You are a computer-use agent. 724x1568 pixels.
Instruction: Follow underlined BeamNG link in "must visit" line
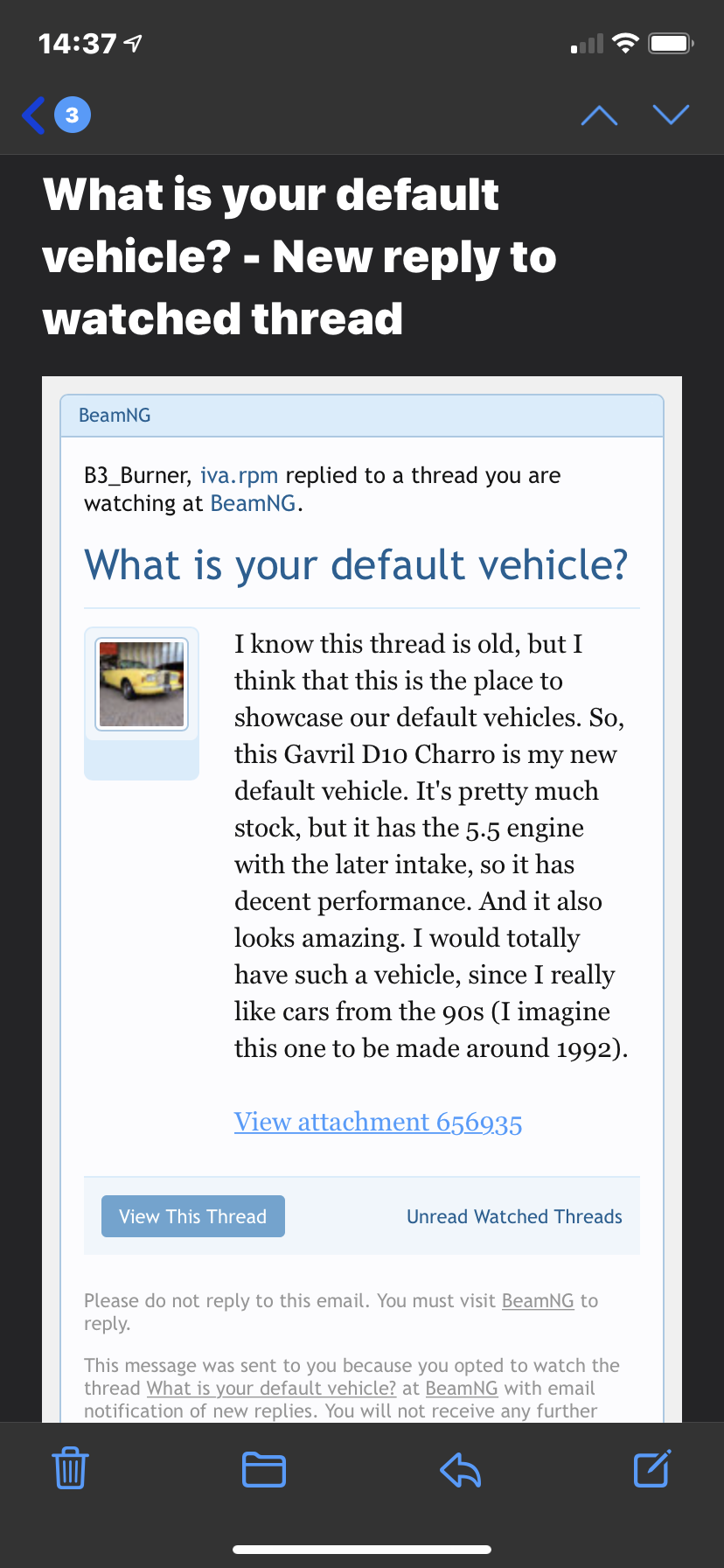[x=538, y=1301]
